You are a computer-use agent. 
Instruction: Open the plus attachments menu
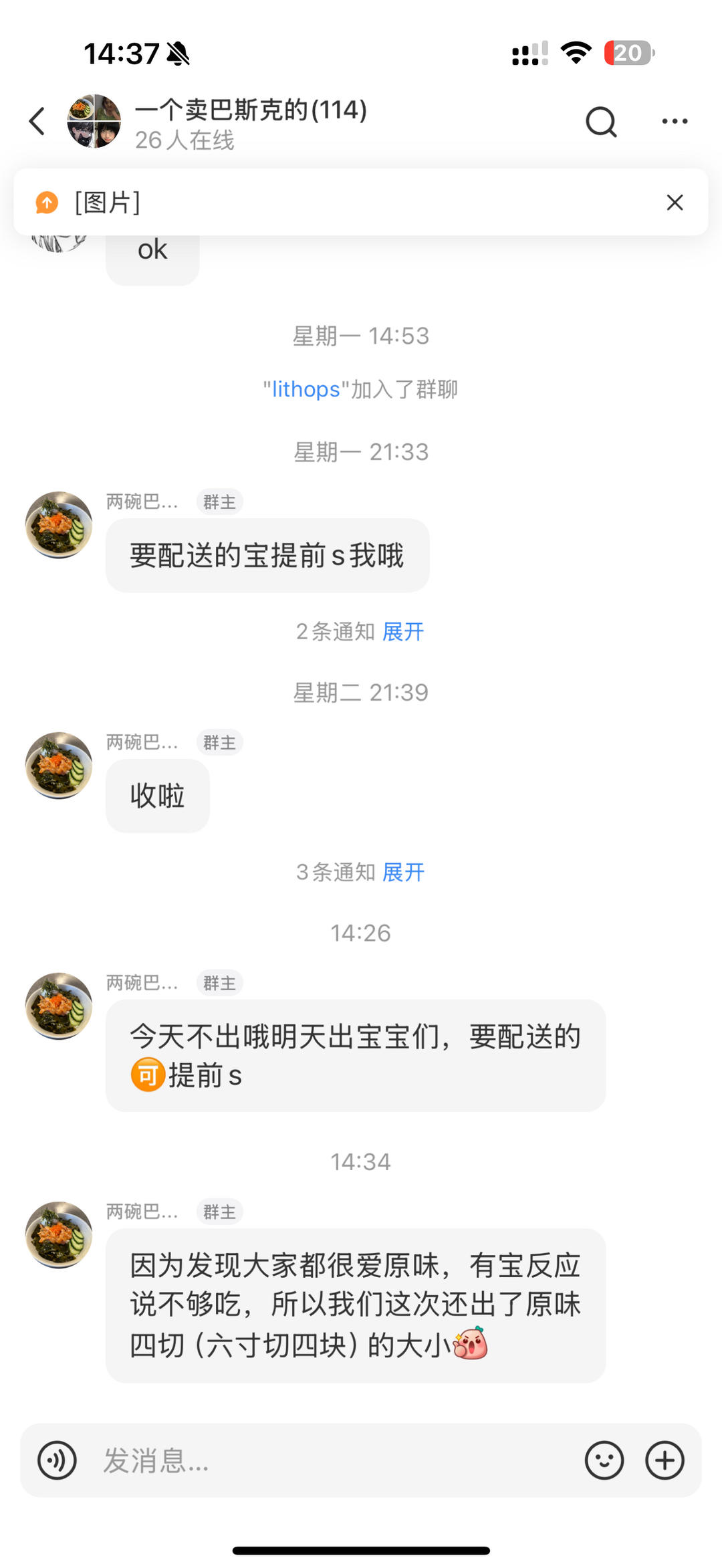pyautogui.click(x=665, y=1460)
